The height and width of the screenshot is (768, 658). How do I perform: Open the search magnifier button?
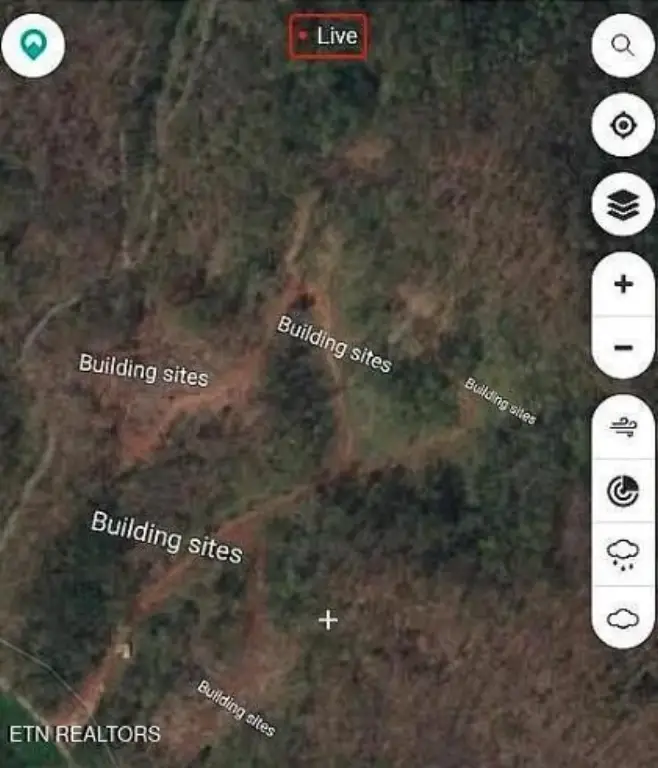pyautogui.click(x=623, y=45)
